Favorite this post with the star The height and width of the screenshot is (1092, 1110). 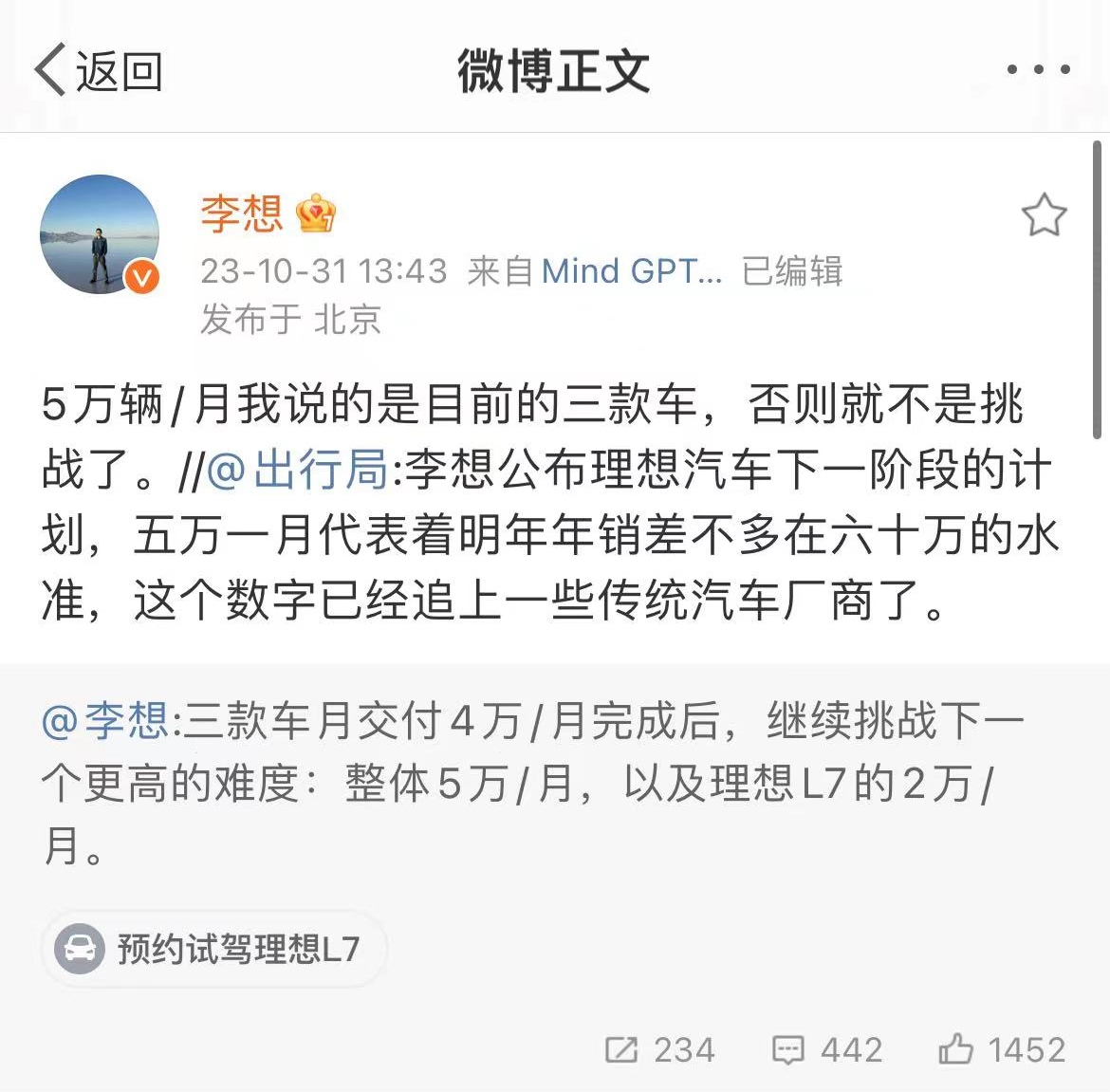[1044, 215]
